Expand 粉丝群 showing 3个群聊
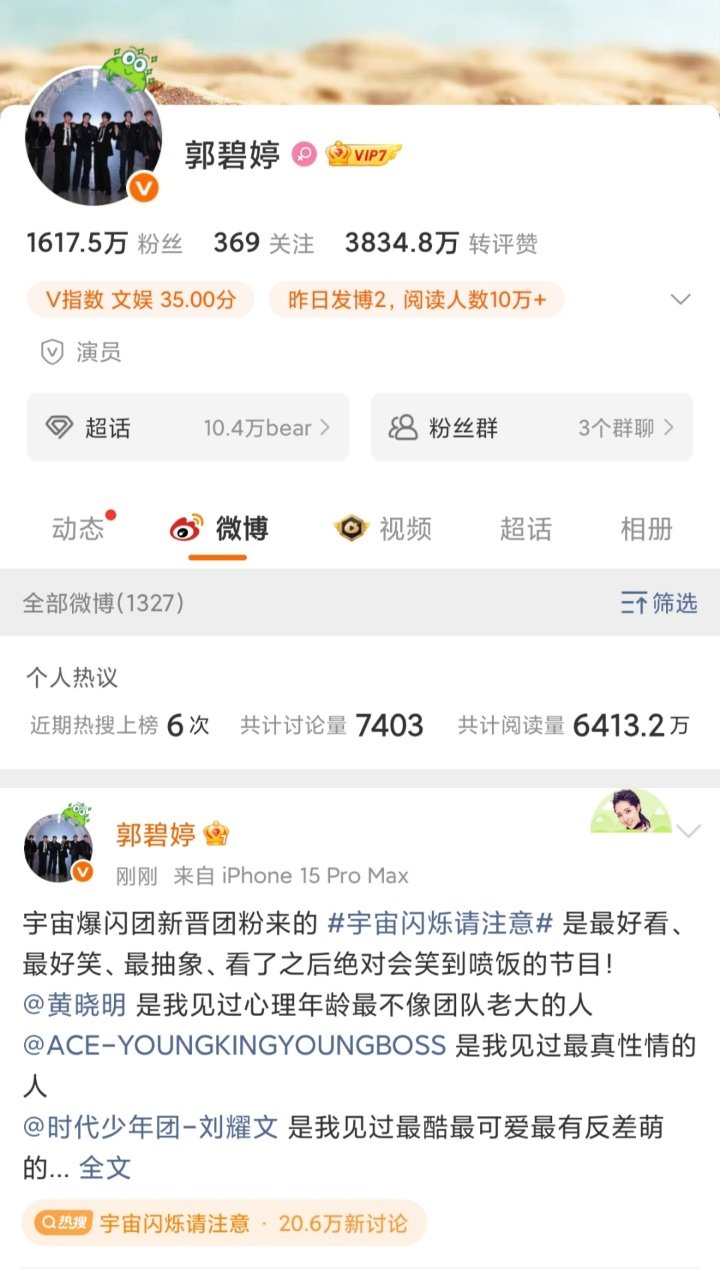Screen dimensions: 720x1280 point(531,427)
